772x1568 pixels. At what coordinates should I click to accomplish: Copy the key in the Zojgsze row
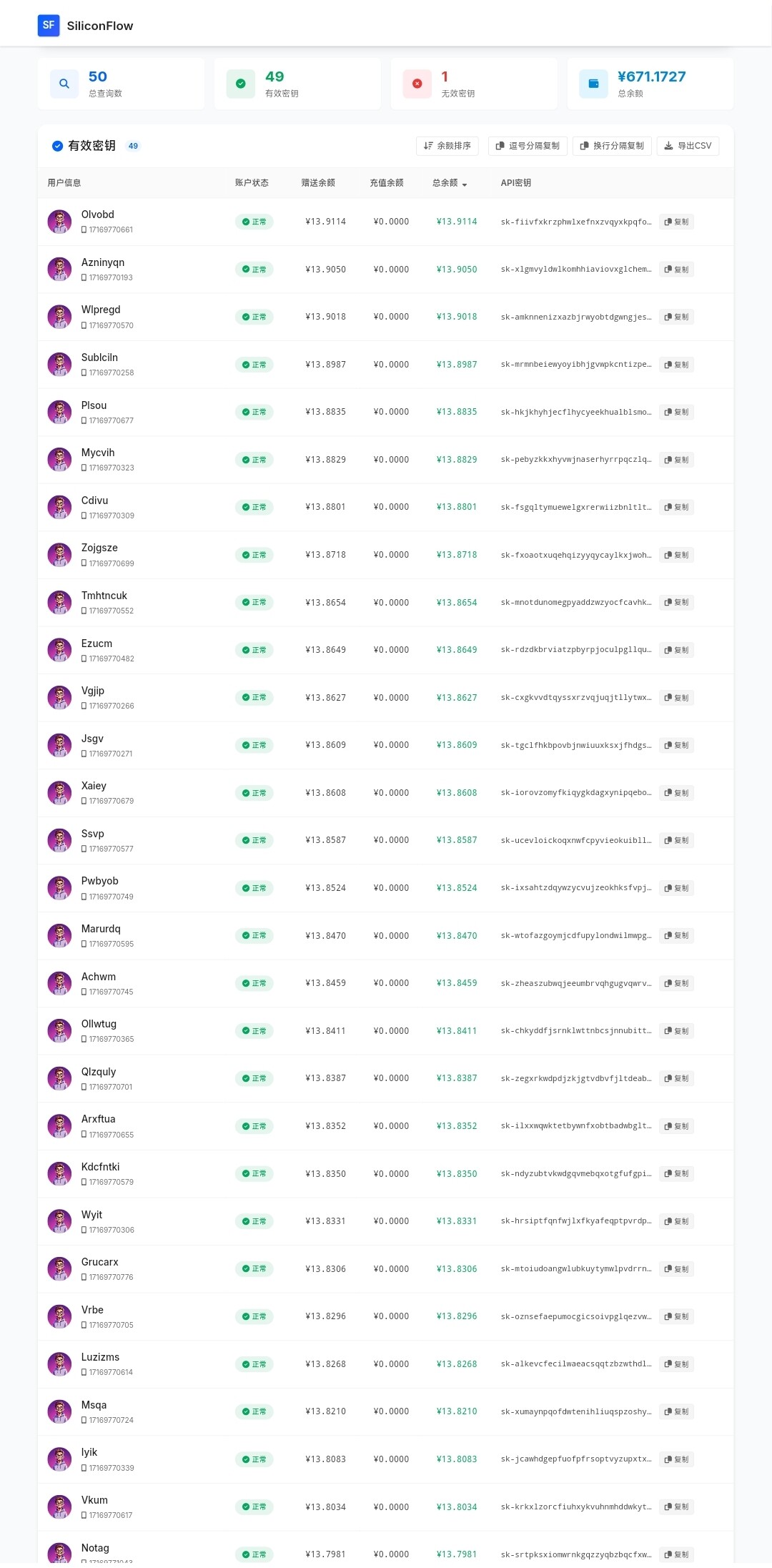coord(676,555)
